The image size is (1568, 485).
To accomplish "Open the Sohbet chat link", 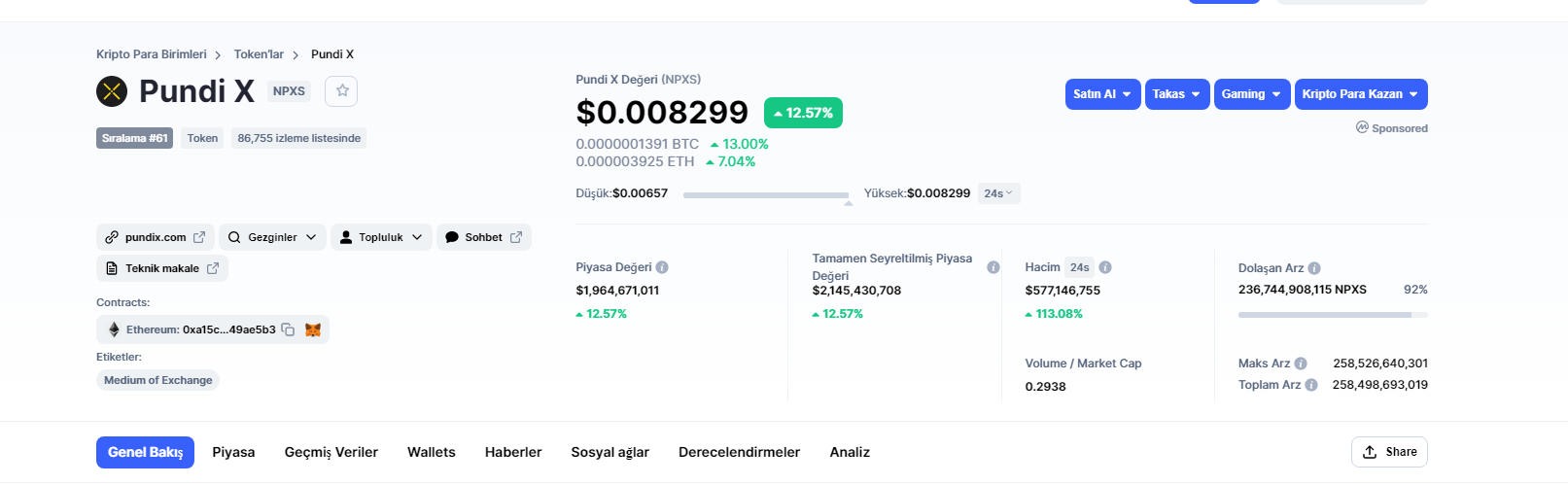I will coord(483,237).
